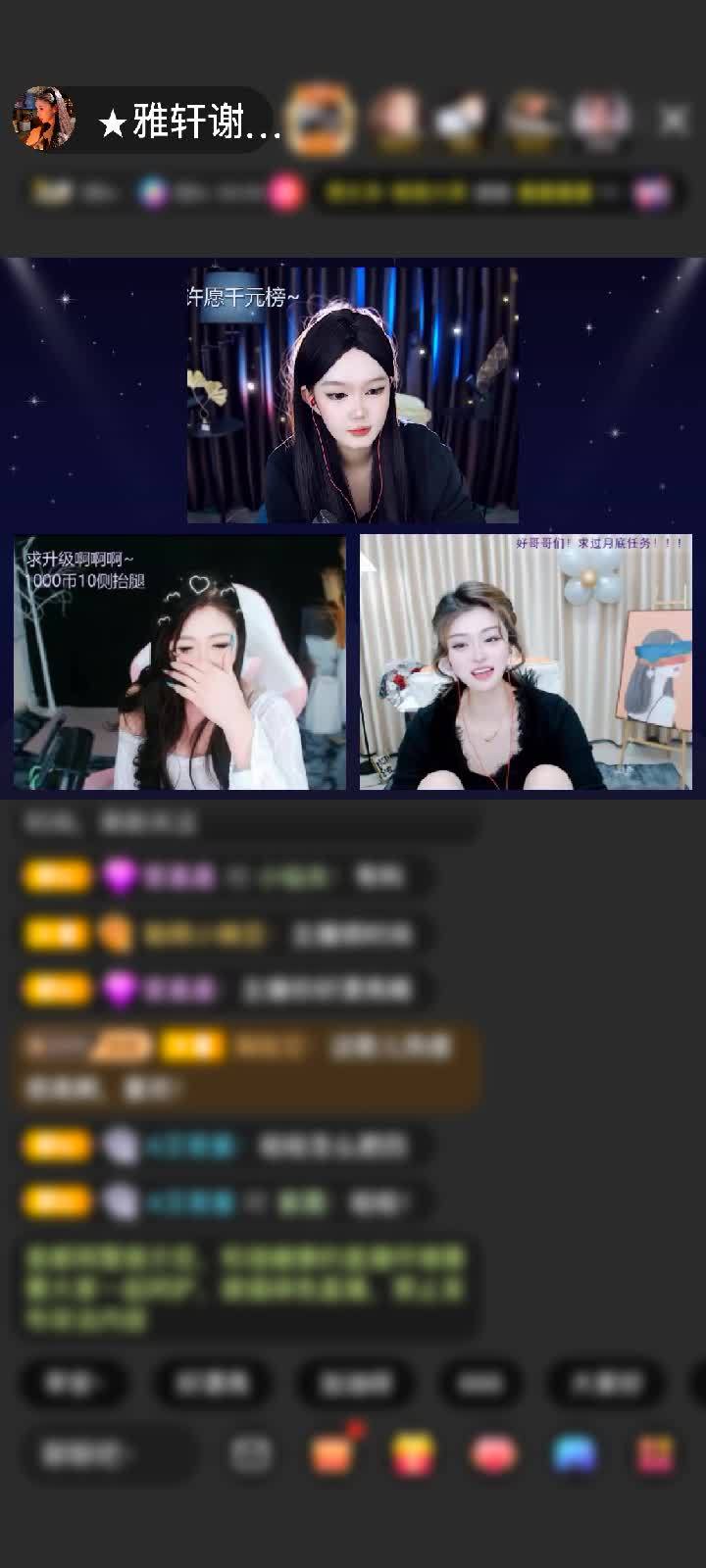Screen dimensions: 706x1568
Task: Open the 许愿千元榜 streamer video tile
Action: coord(353,395)
